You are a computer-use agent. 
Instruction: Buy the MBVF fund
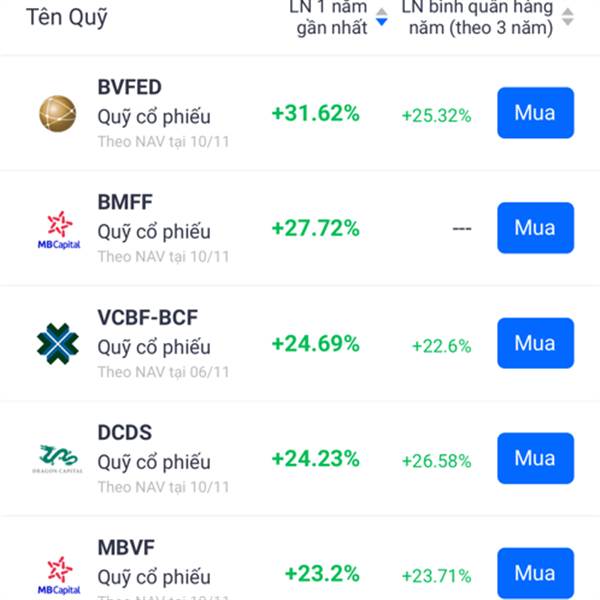pyautogui.click(x=535, y=572)
